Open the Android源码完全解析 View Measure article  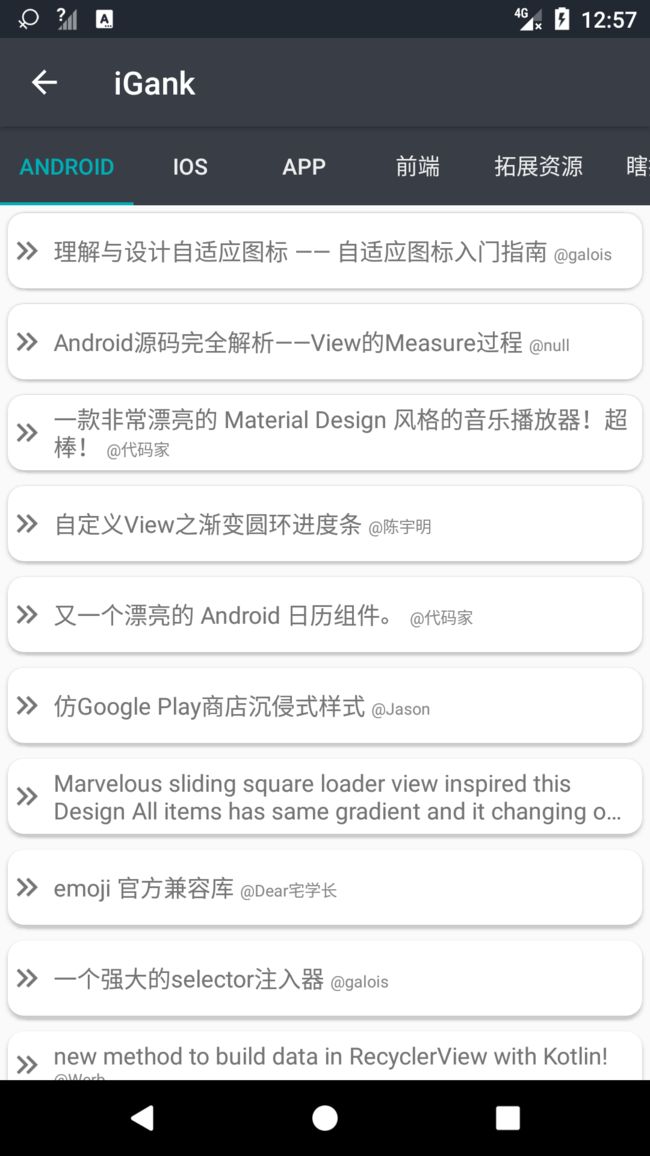click(325, 342)
